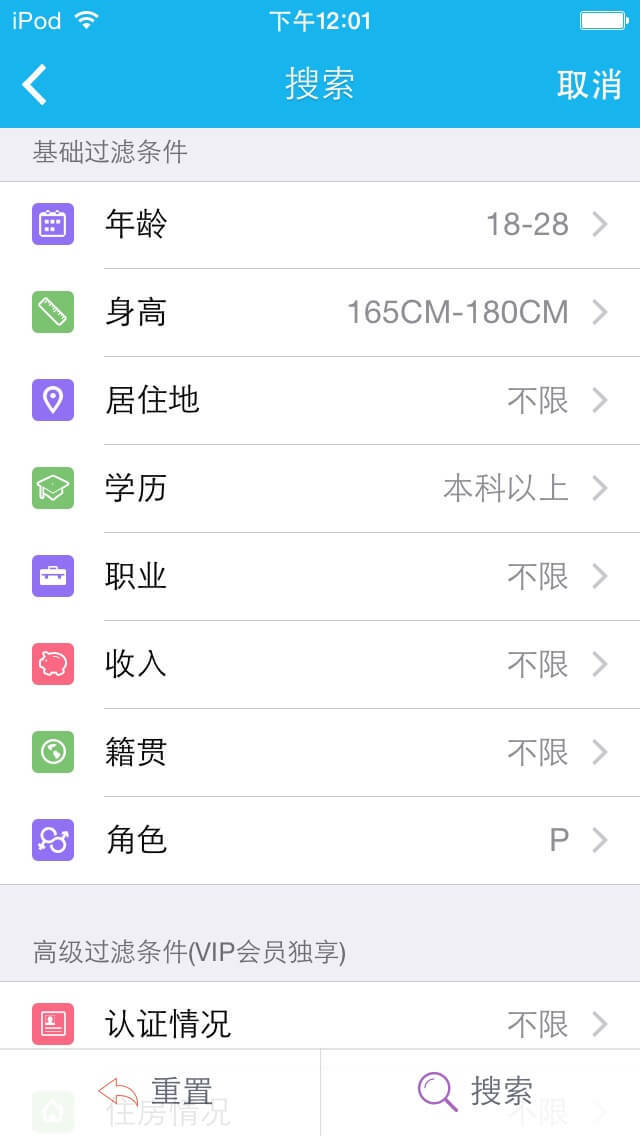The image size is (640, 1136).
Task: Select the 居住地 residence filter
Action: (320, 401)
